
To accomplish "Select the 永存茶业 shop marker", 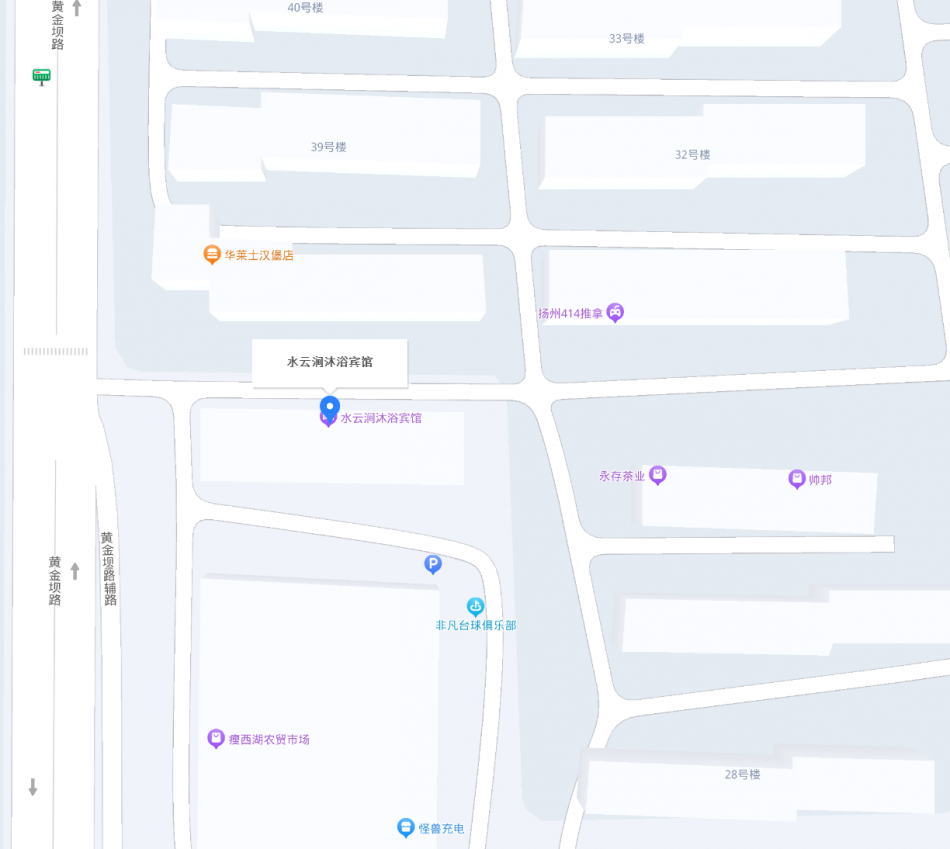I will 658,475.
